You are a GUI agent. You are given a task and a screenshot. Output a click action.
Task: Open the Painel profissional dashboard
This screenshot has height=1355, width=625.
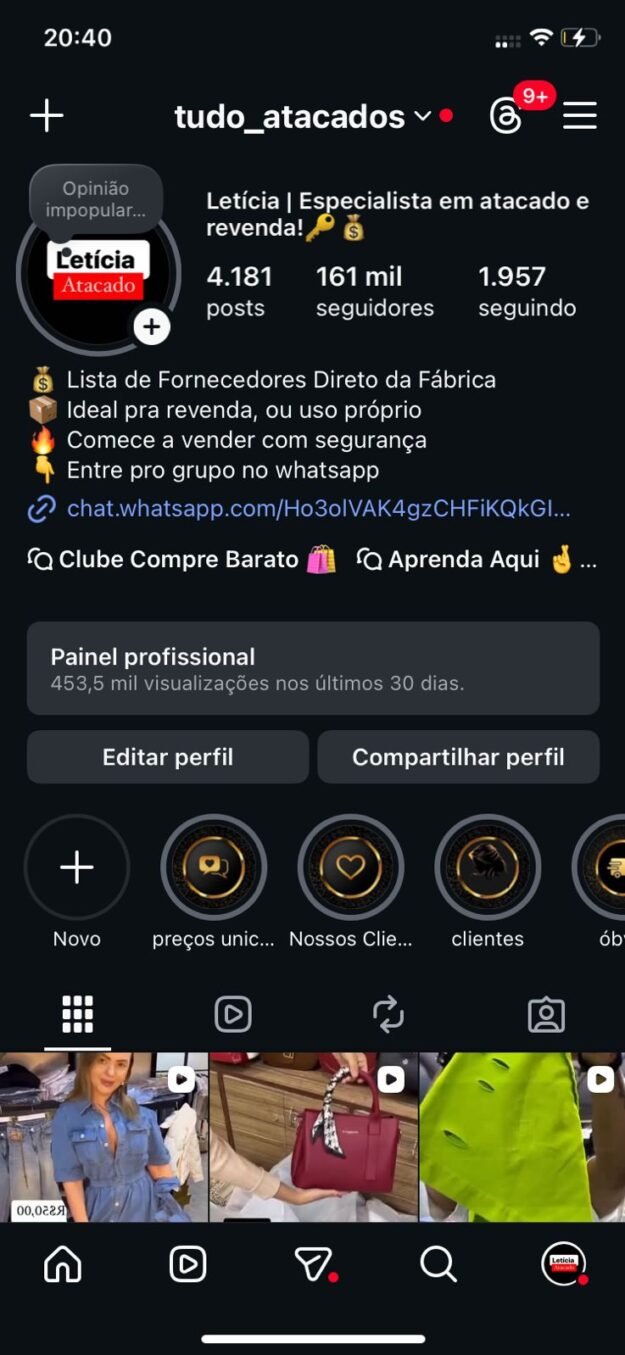(x=313, y=669)
